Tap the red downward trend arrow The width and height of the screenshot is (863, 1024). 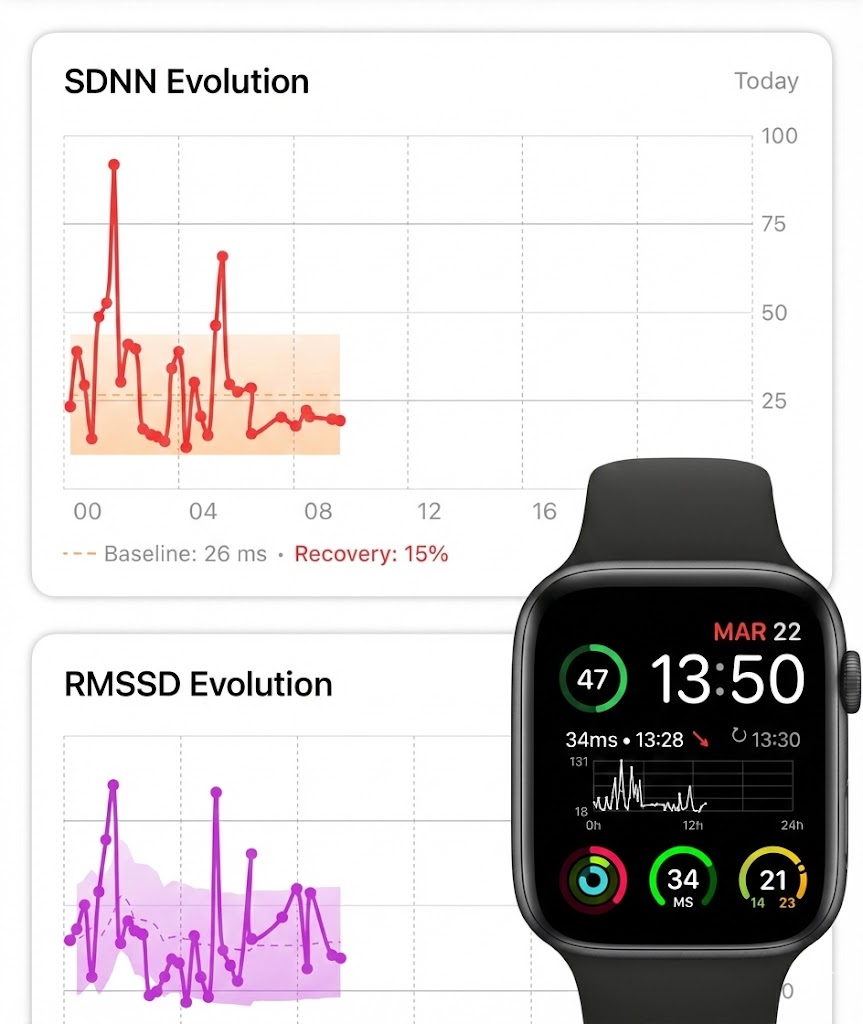pos(703,738)
